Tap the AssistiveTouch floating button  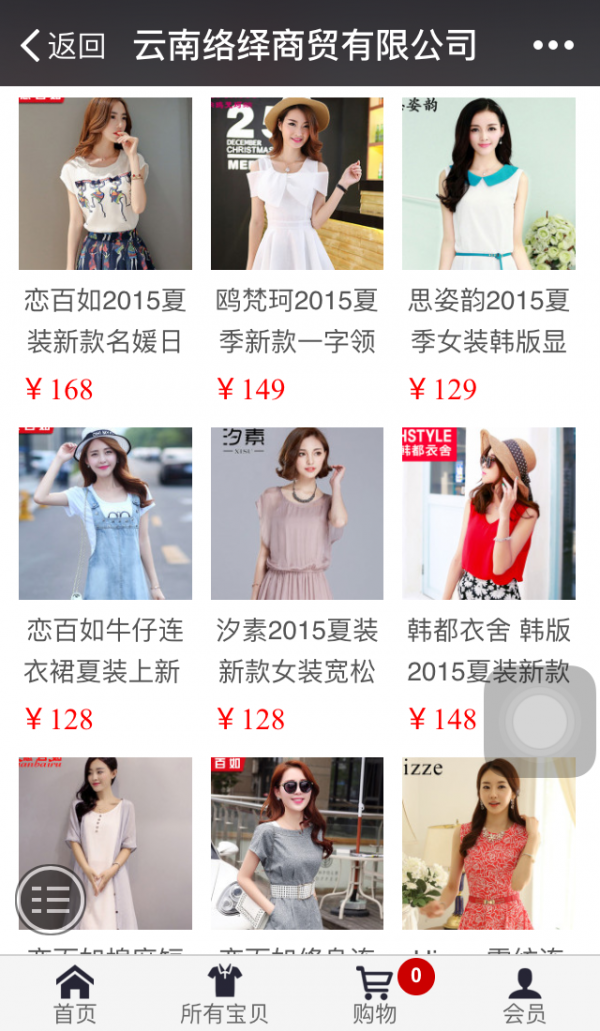pyautogui.click(x=540, y=722)
